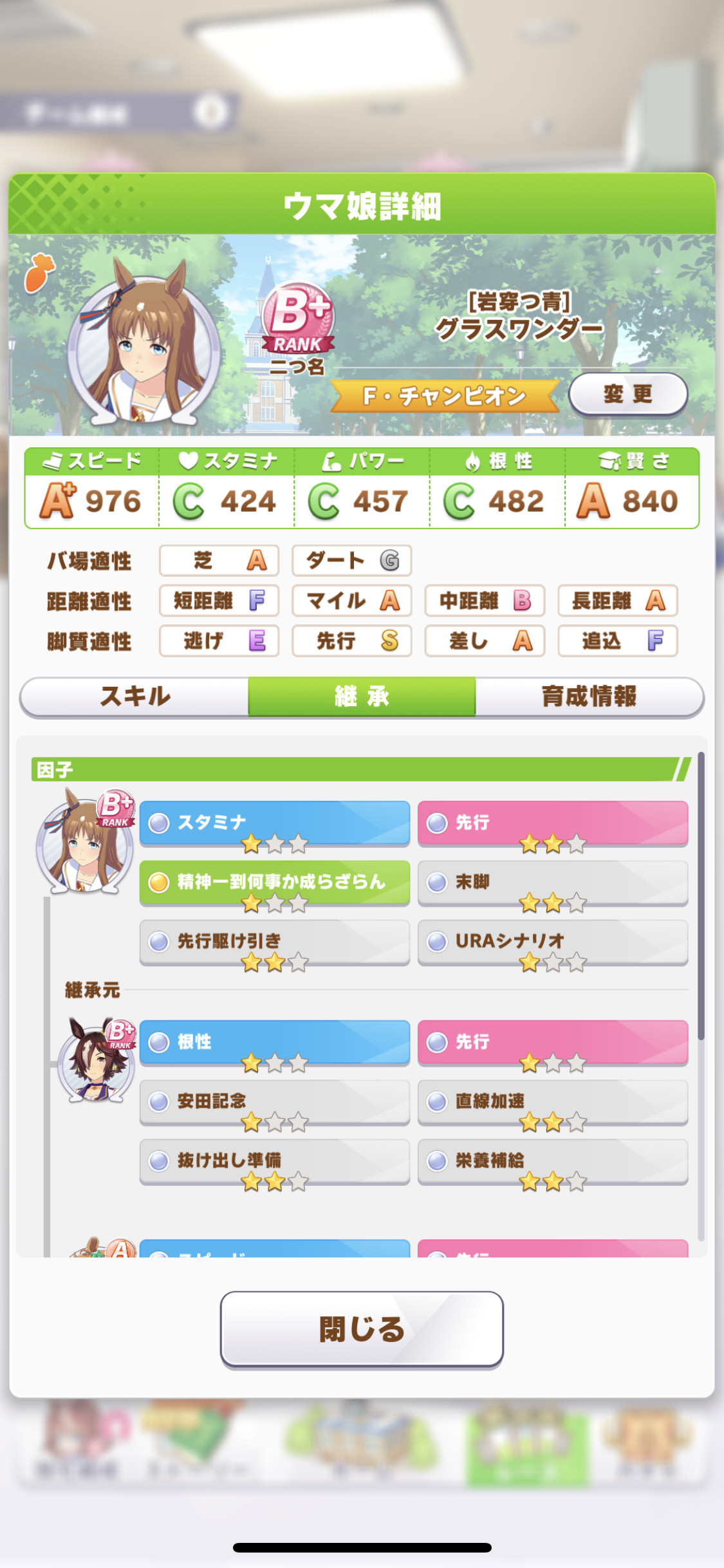
Task: Tap the 抜け出し準備 factor
Action: tap(275, 1162)
